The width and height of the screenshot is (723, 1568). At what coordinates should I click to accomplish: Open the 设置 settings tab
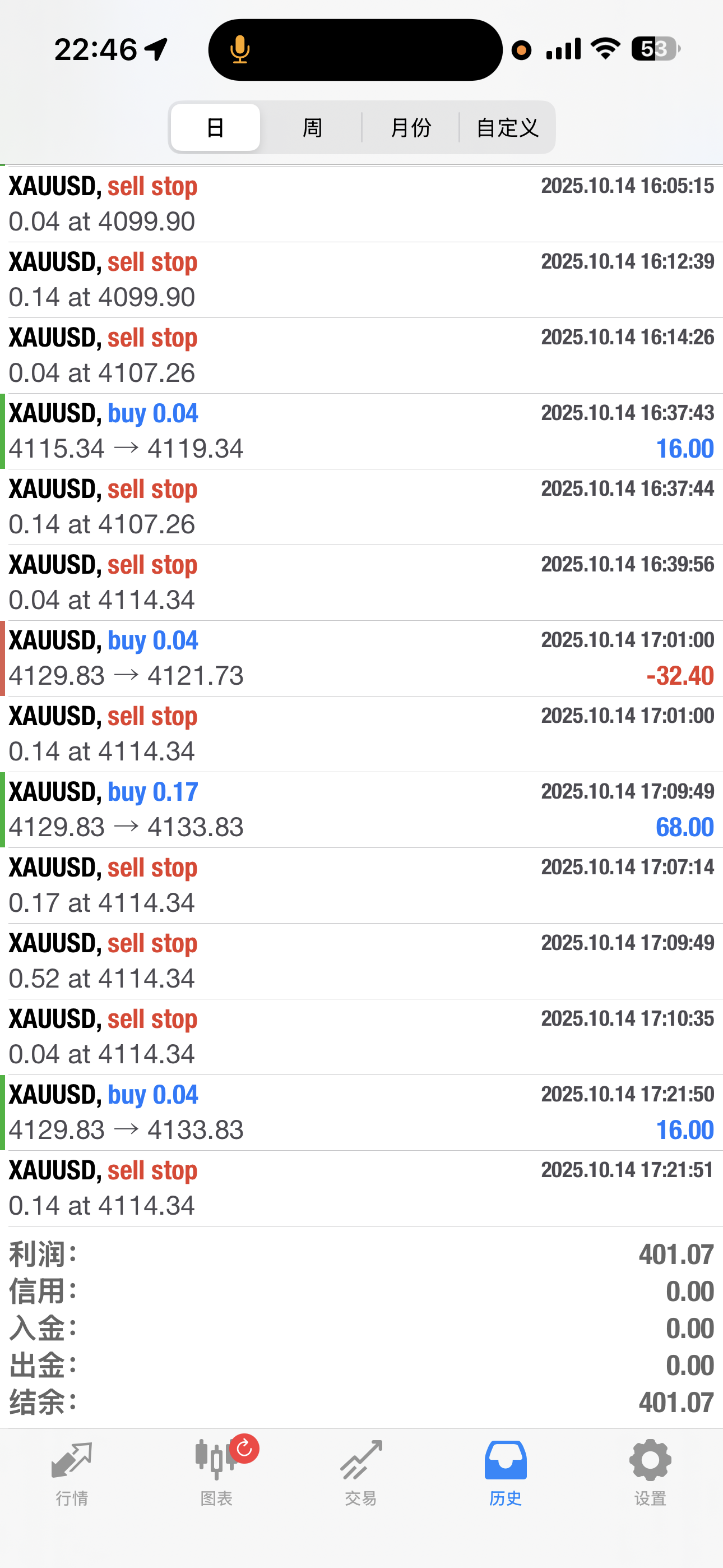[x=650, y=1472]
